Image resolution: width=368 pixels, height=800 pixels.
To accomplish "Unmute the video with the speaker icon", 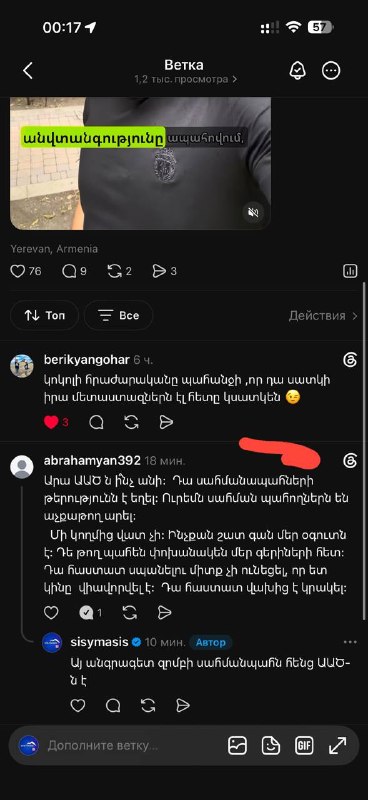I will [x=253, y=213].
